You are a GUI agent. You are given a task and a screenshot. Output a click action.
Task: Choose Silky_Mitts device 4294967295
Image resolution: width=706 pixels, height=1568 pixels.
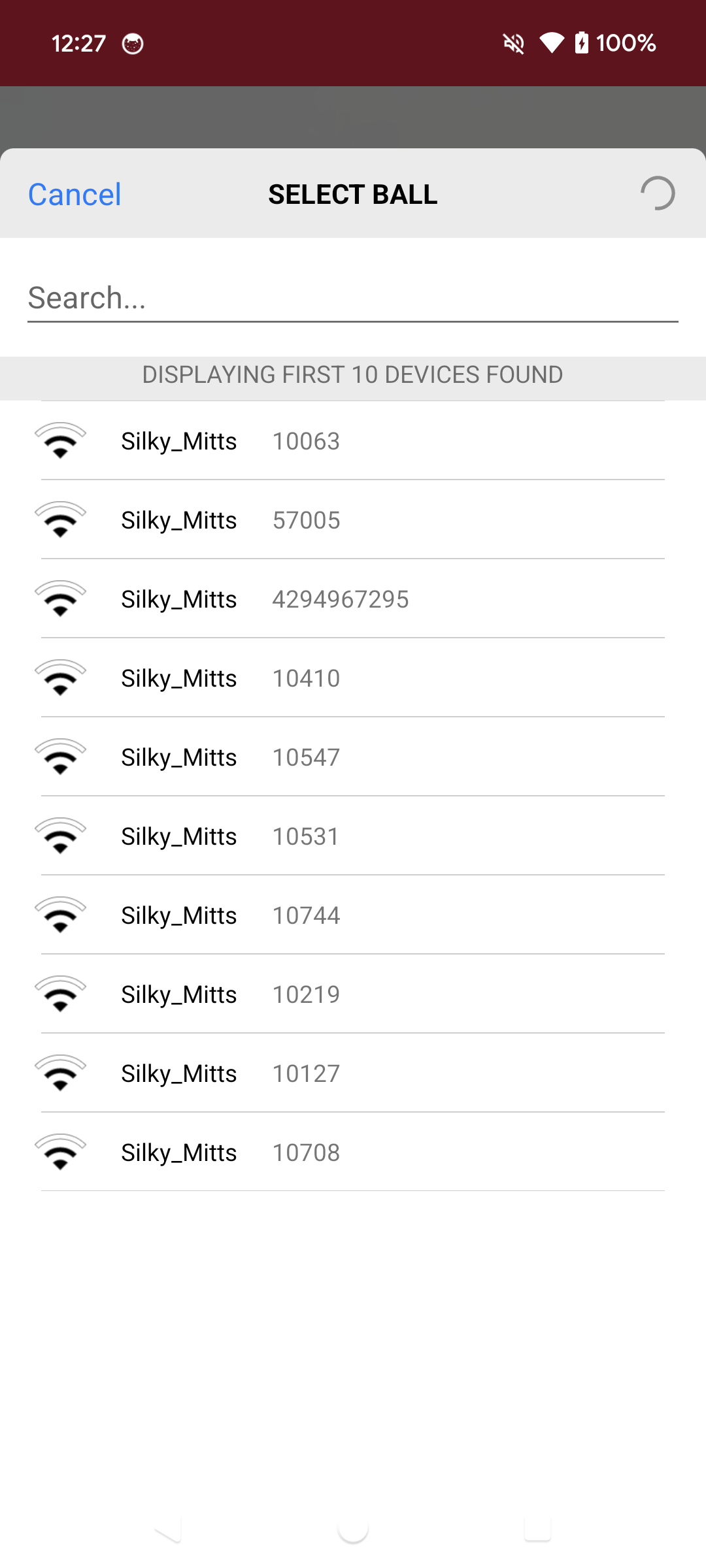pos(353,599)
